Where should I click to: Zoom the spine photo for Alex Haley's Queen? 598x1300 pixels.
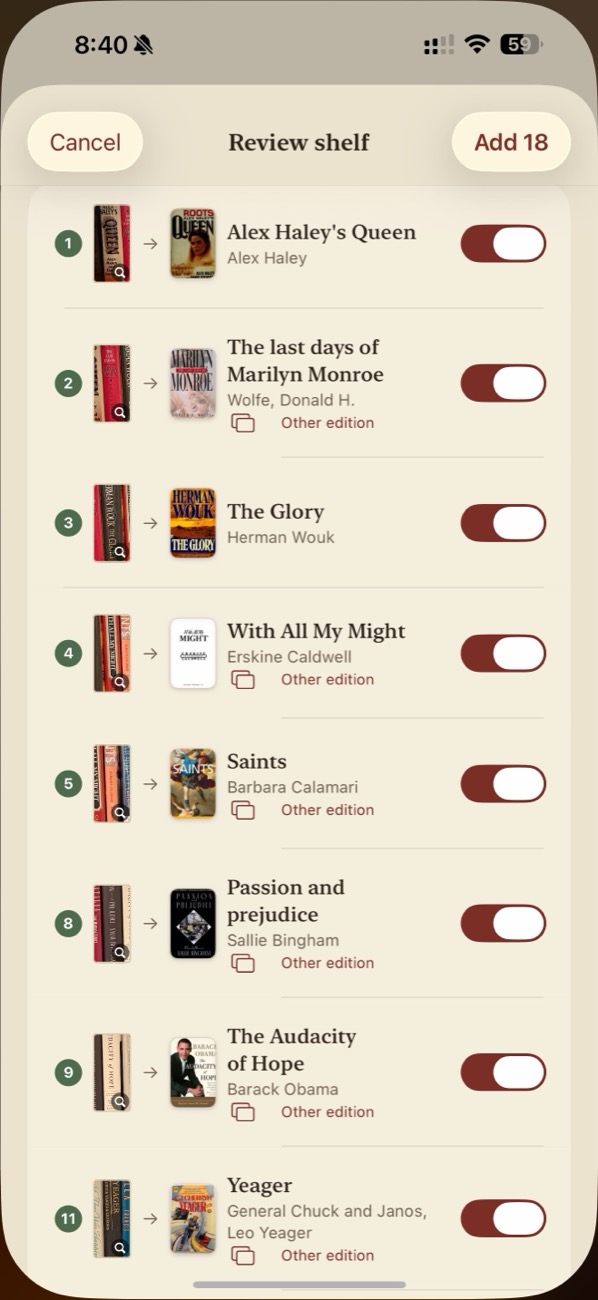112,244
